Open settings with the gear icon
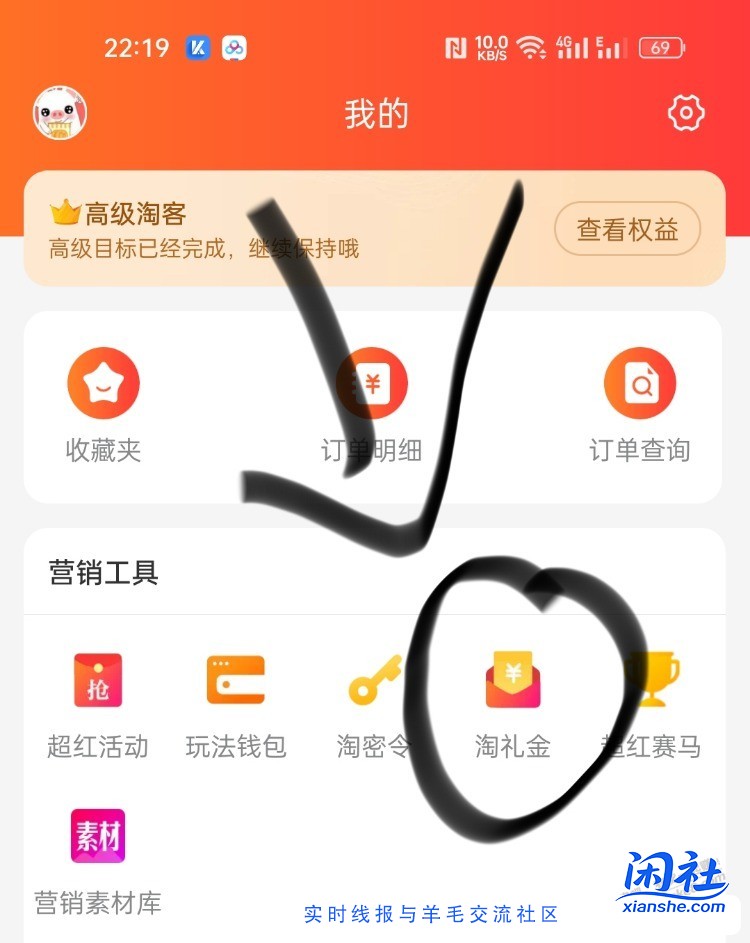The height and width of the screenshot is (943, 750). [x=685, y=113]
